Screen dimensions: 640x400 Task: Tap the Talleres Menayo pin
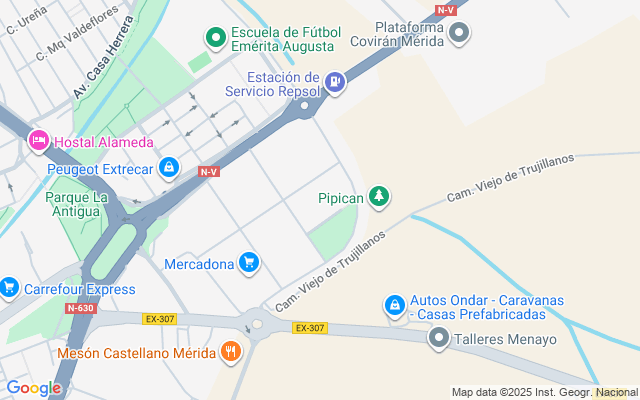click(x=438, y=339)
